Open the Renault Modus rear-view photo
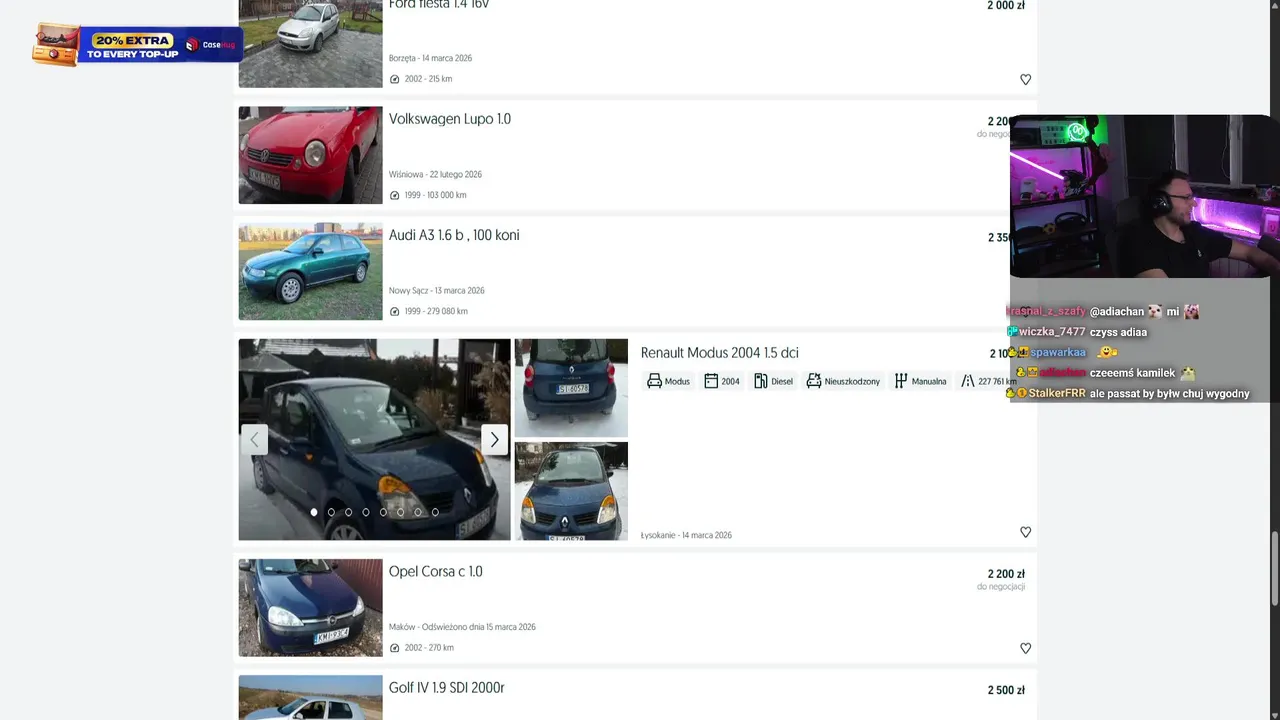 click(x=571, y=387)
